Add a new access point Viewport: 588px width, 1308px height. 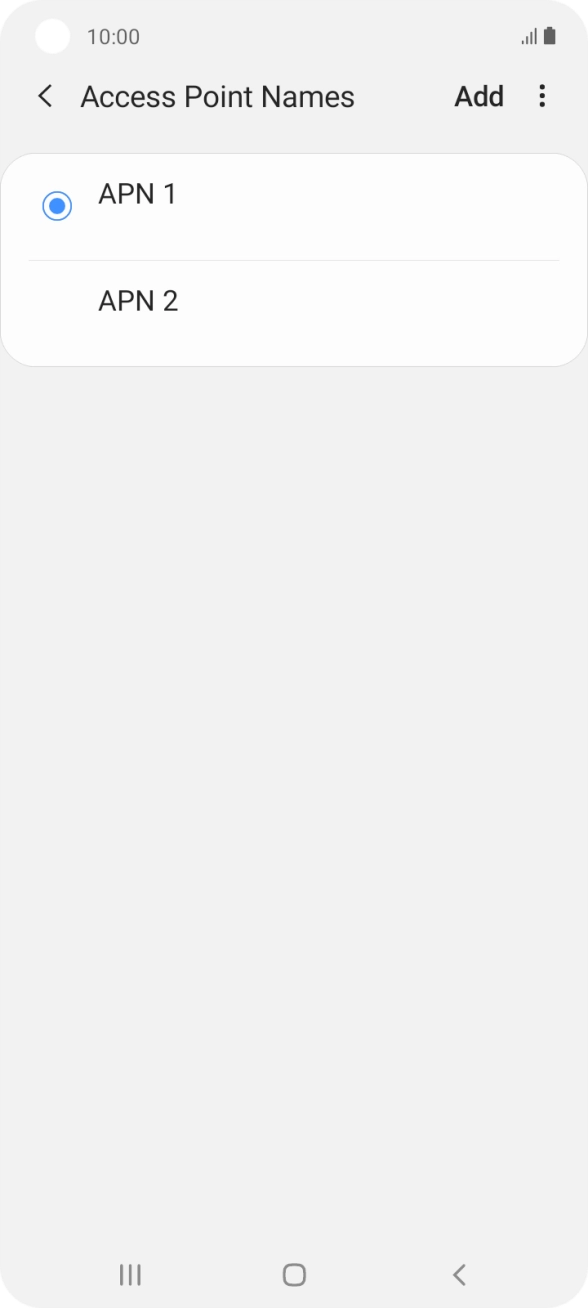click(x=479, y=96)
